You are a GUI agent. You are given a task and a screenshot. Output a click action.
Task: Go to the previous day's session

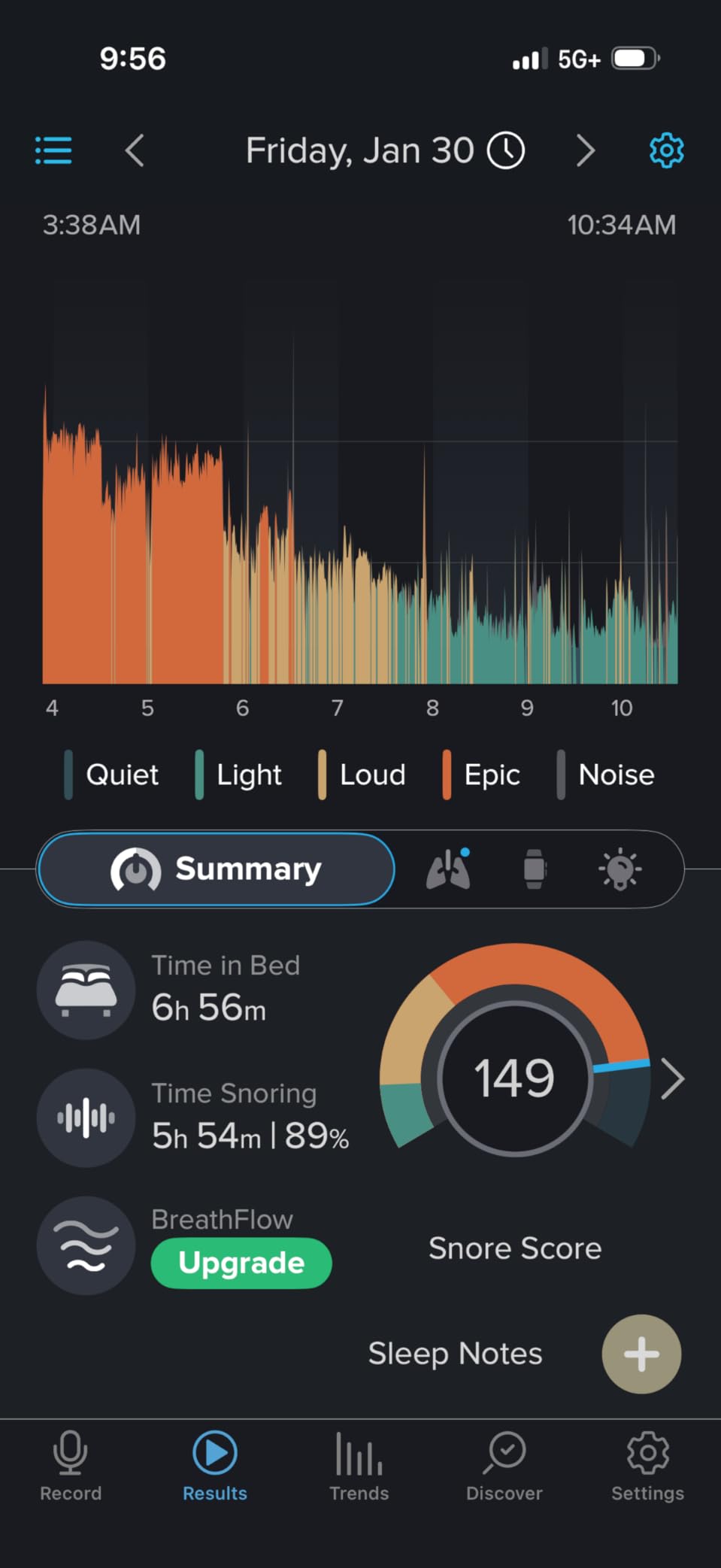click(135, 150)
